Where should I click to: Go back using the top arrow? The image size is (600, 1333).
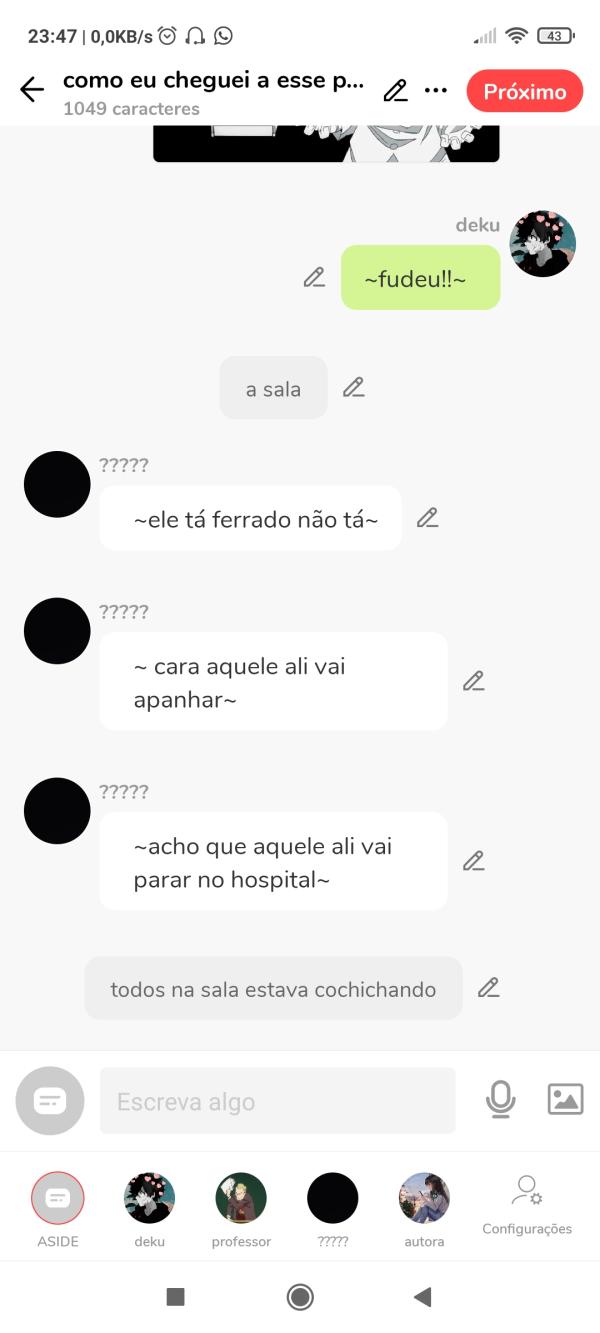[32, 90]
